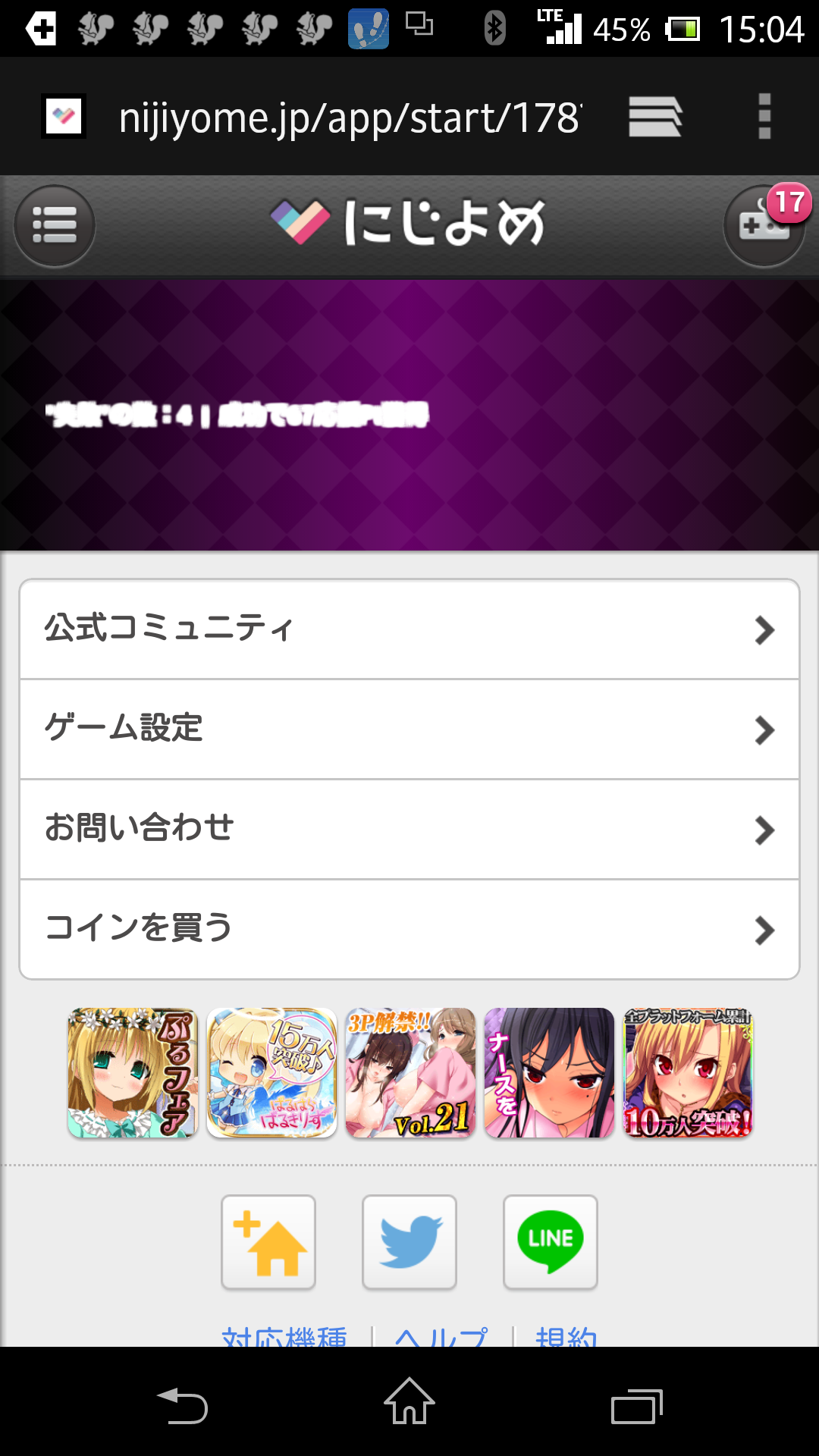Open the ぷるフェア game banner
Image resolution: width=819 pixels, height=1456 pixels.
click(x=133, y=1072)
